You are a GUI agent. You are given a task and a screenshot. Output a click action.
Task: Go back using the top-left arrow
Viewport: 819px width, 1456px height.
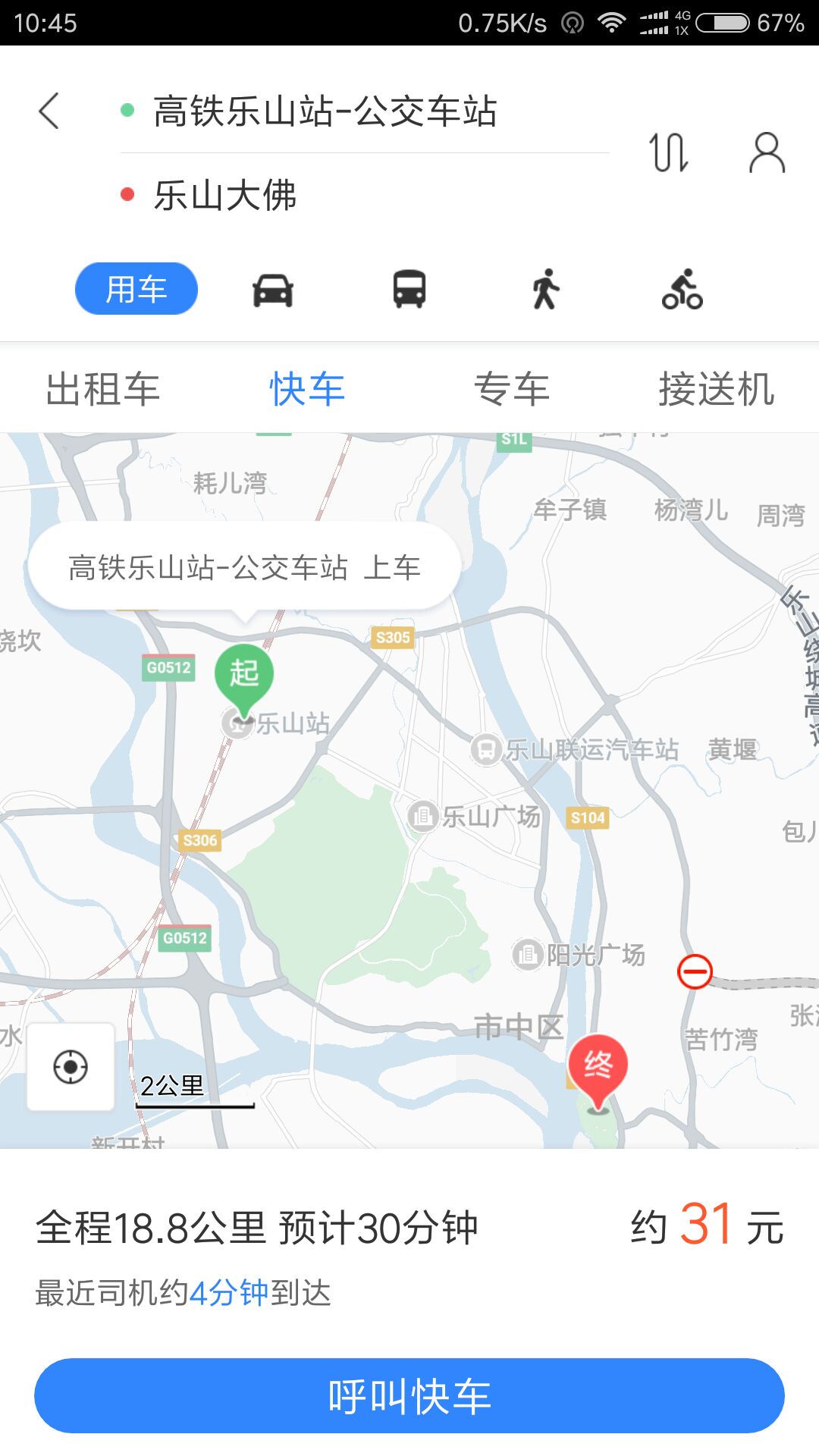pyautogui.click(x=49, y=111)
